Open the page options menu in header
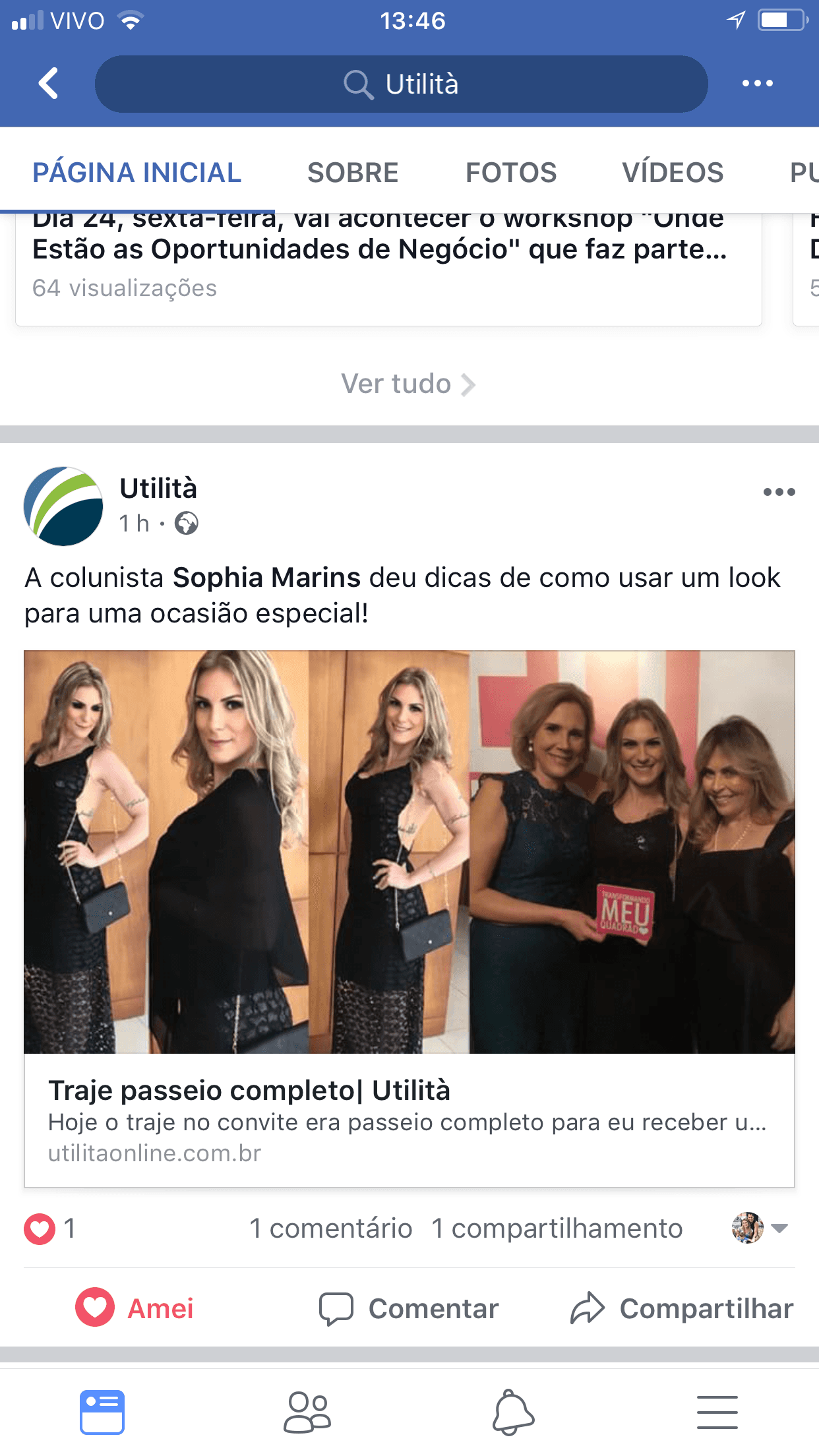The height and width of the screenshot is (1456, 819). tap(757, 84)
